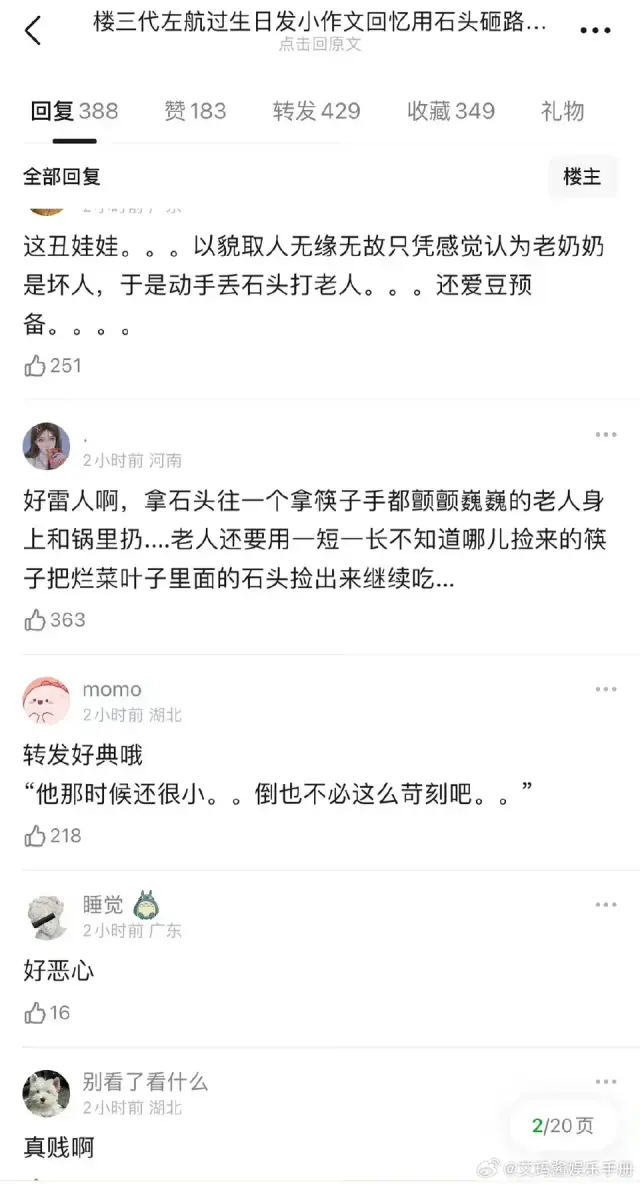Open more options on momo's comment
Image resolution: width=640 pixels, height=1184 pixels.
click(x=606, y=690)
